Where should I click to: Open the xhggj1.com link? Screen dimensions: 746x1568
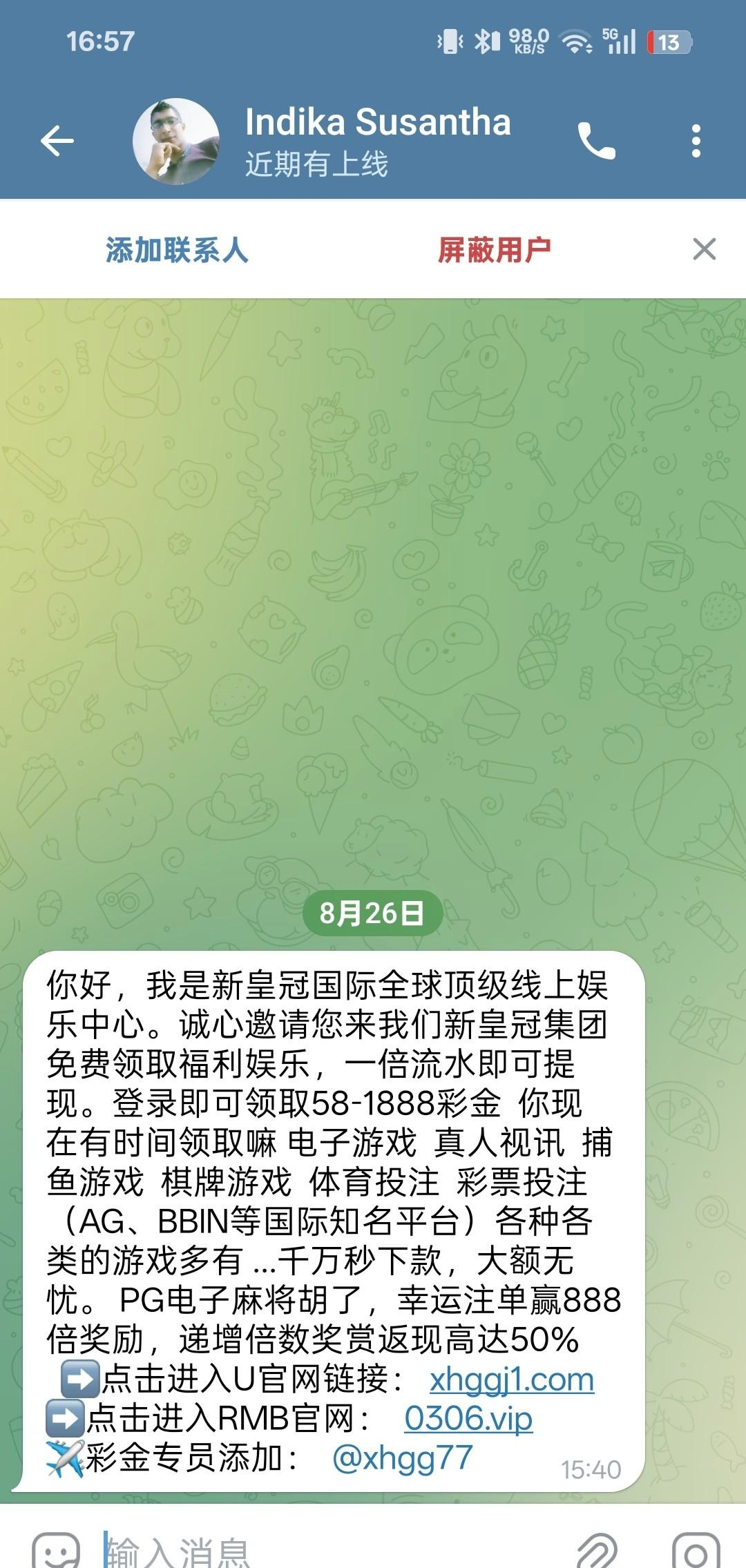point(512,1381)
